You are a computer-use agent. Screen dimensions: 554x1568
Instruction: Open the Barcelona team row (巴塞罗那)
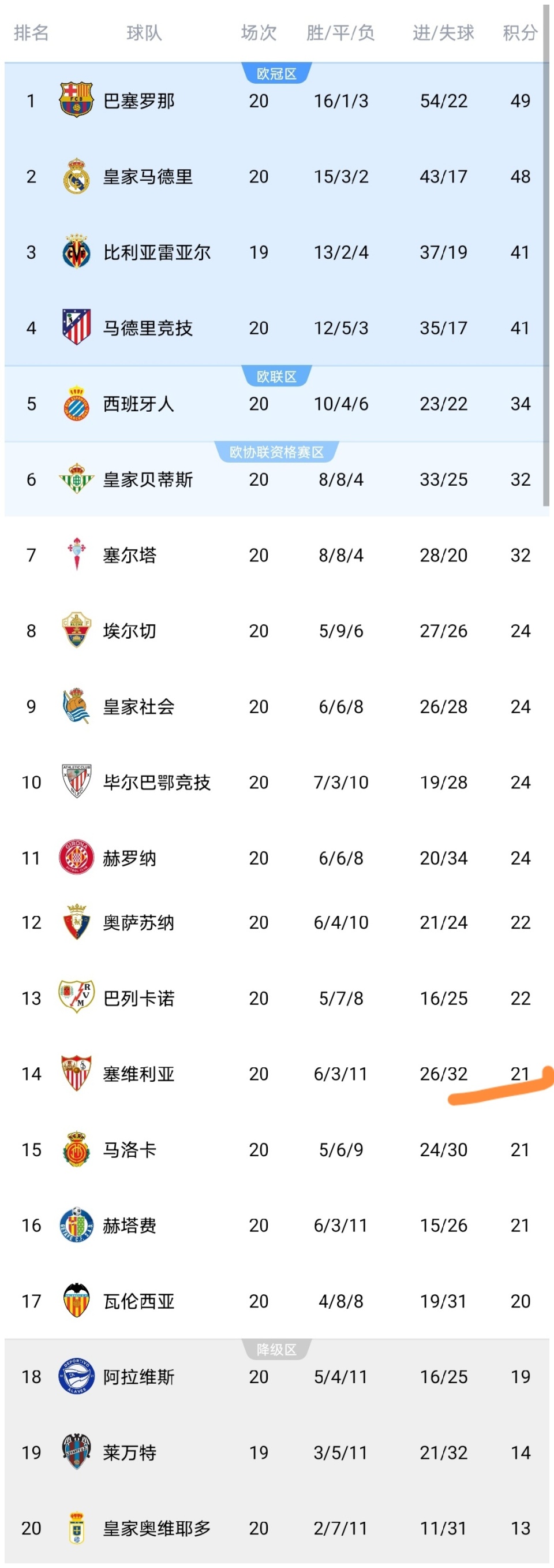pos(138,100)
